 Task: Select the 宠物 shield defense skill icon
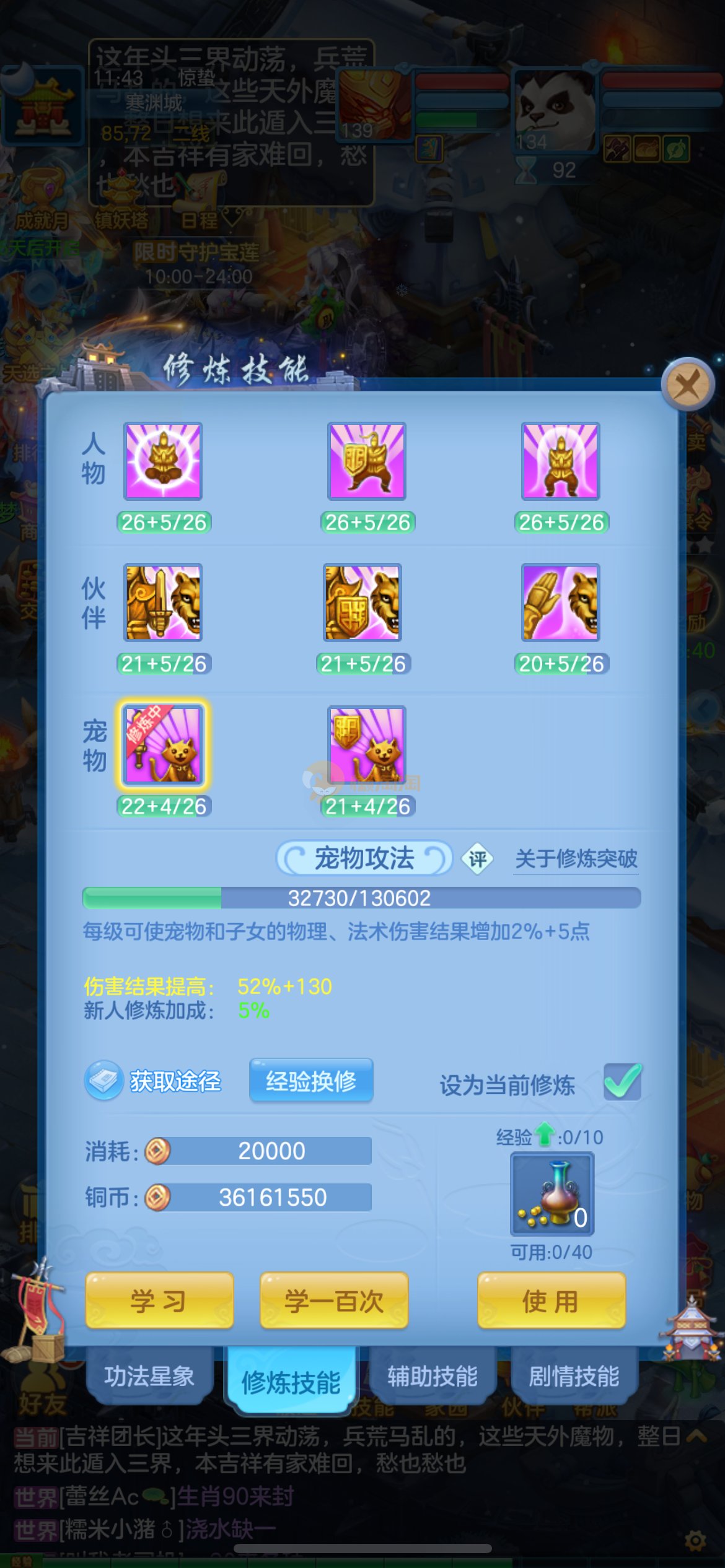[367, 746]
